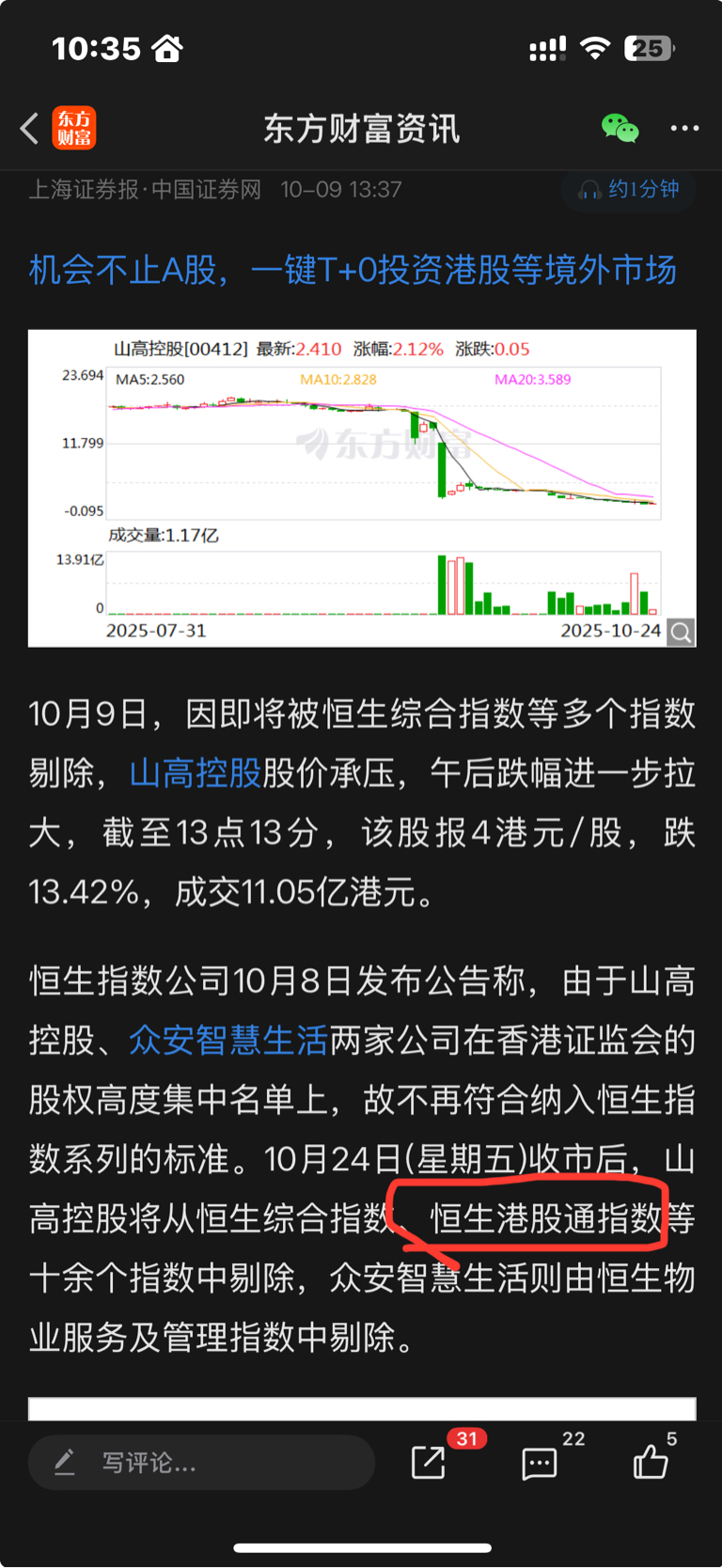Viewport: 722px width, 1568px height.
Task: Play the roughly 1-minute audio version
Action: (629, 190)
